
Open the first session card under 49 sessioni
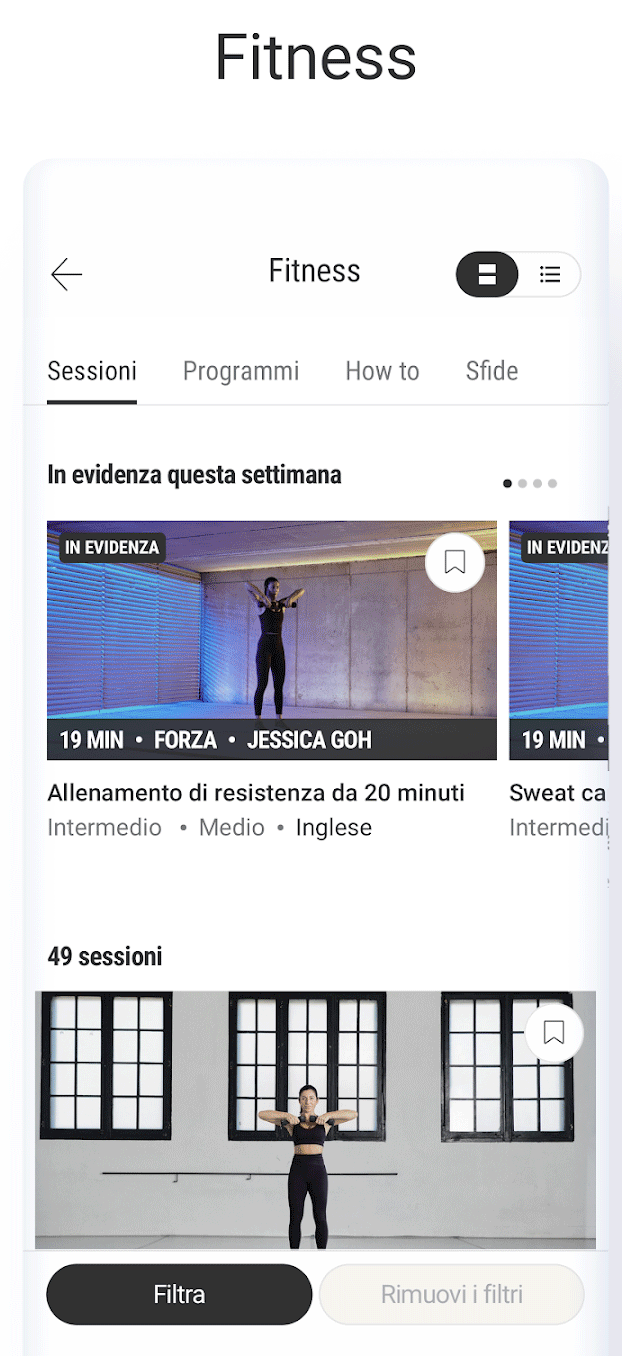300,1120
